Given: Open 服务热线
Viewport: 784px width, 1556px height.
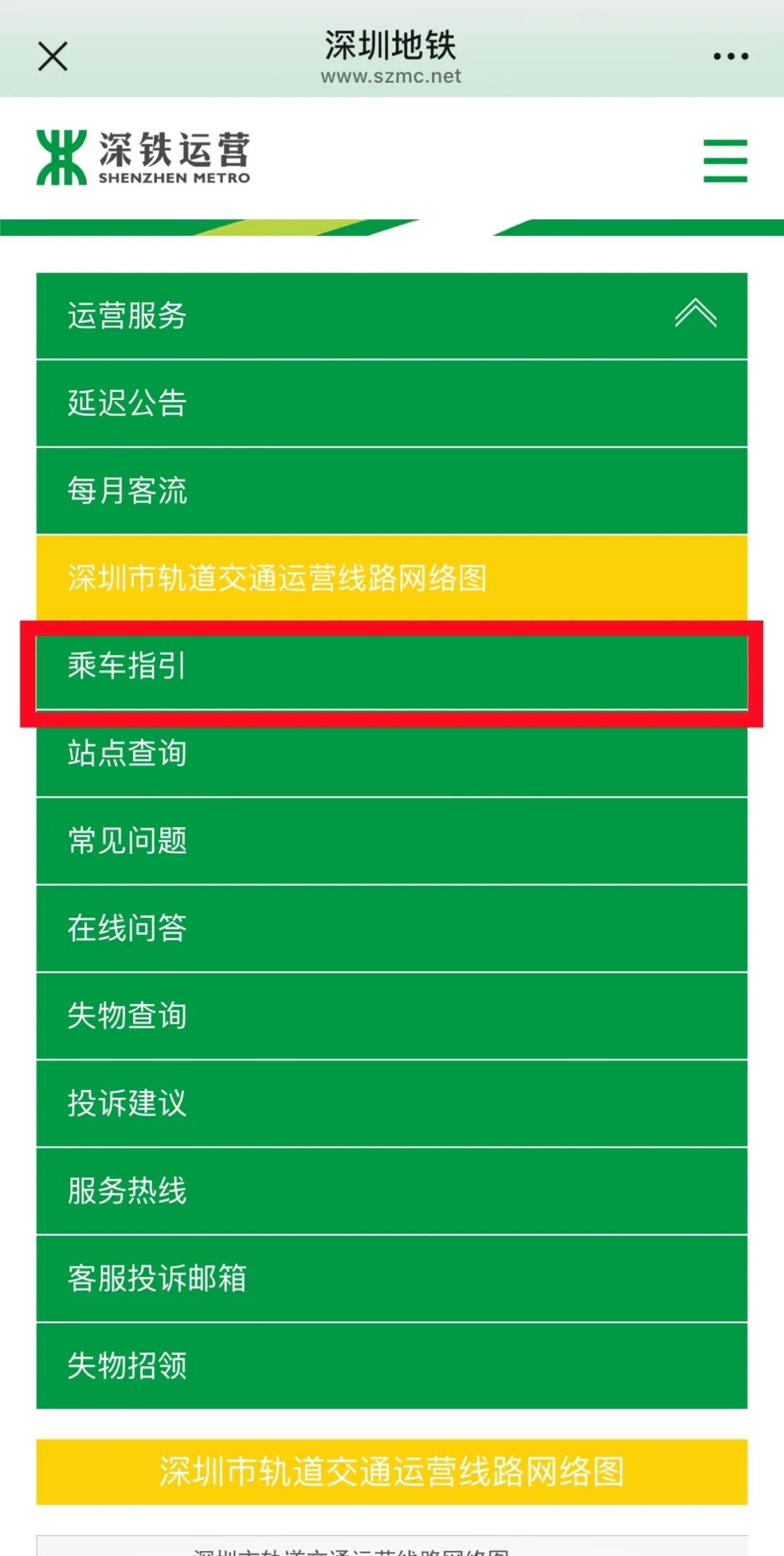Looking at the screenshot, I should tap(392, 1191).
